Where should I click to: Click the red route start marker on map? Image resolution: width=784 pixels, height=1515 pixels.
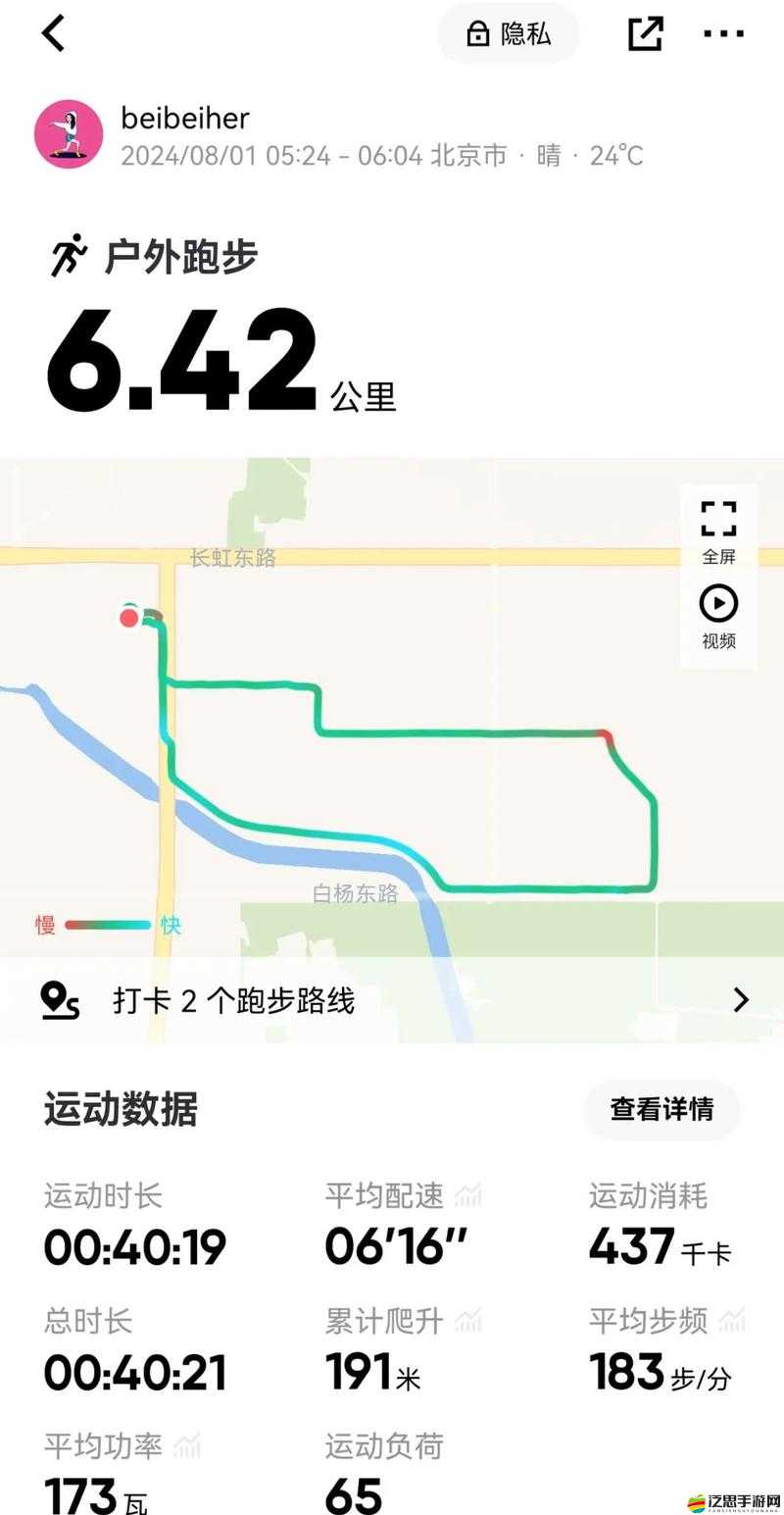[x=127, y=618]
